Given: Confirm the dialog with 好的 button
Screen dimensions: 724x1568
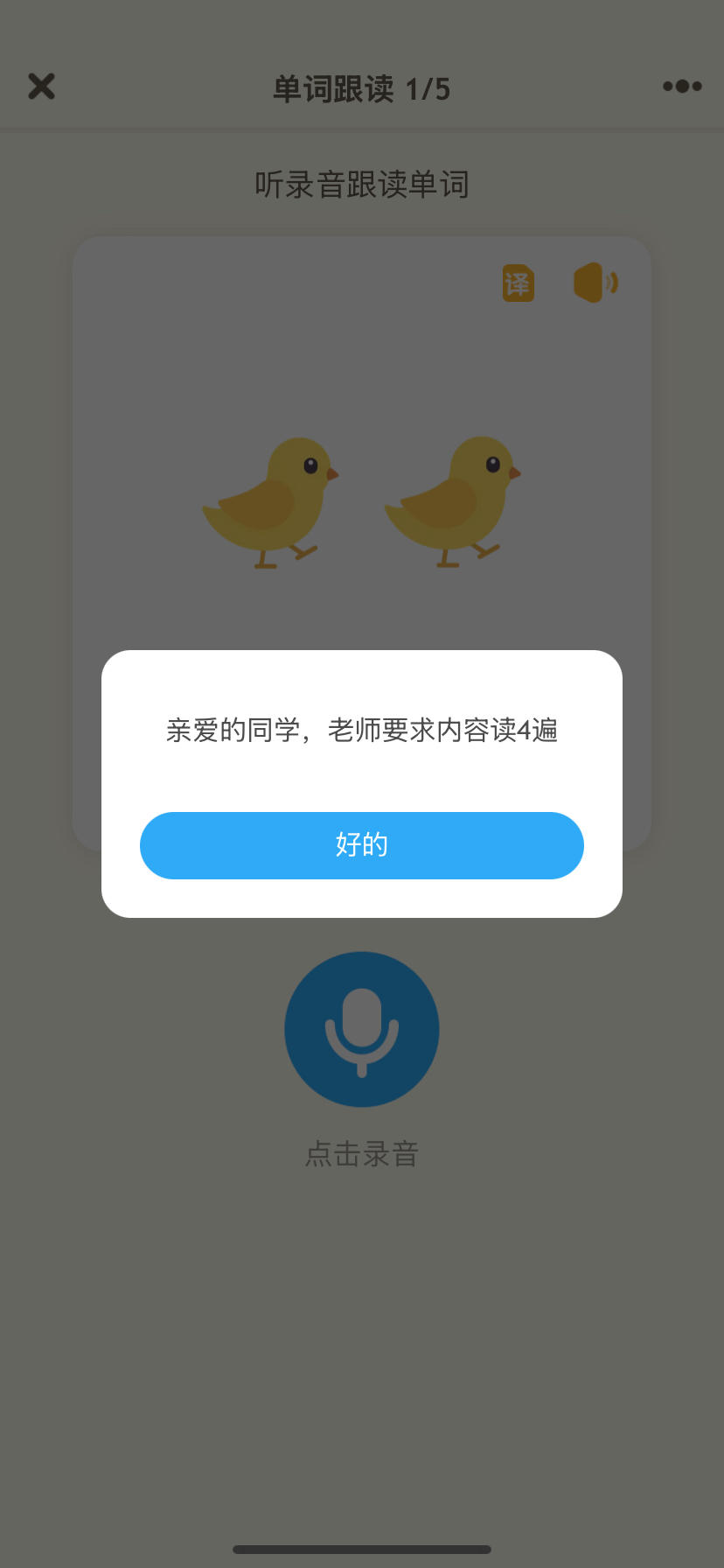Looking at the screenshot, I should pyautogui.click(x=362, y=845).
